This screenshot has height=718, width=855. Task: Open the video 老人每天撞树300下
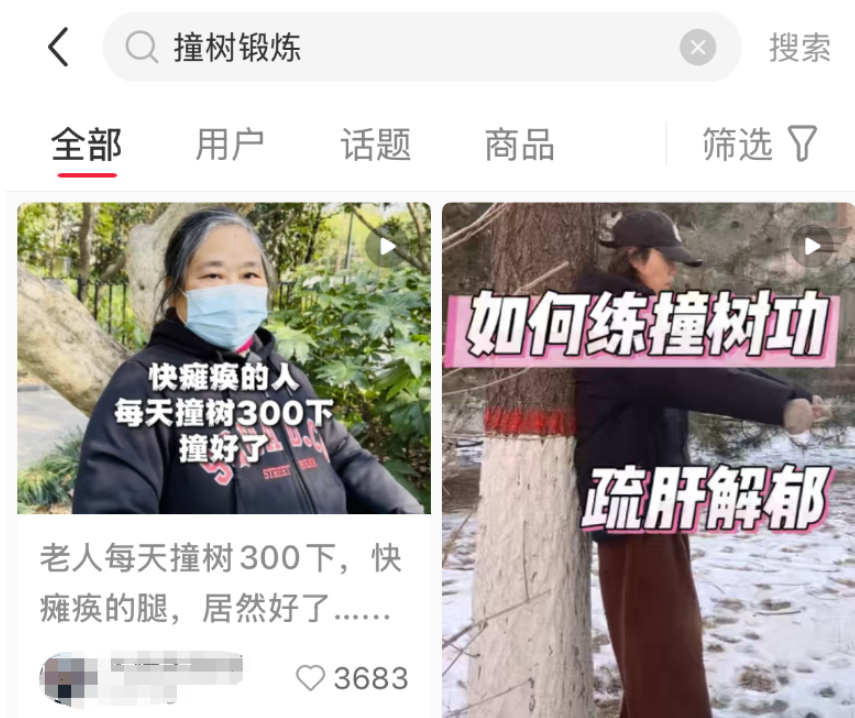pos(224,358)
